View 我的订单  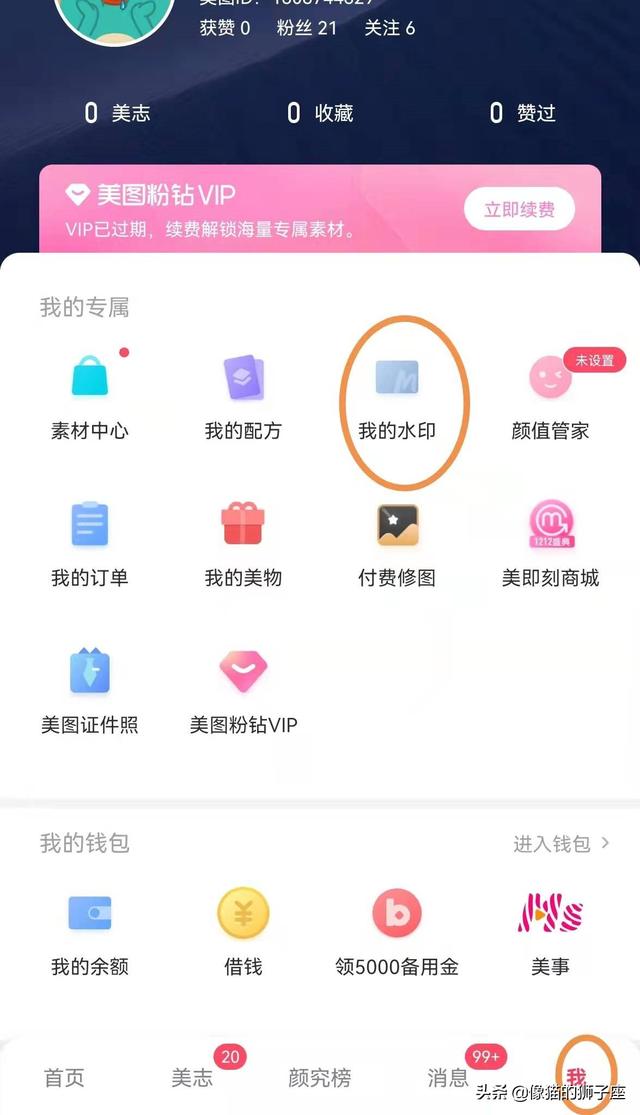click(x=90, y=543)
